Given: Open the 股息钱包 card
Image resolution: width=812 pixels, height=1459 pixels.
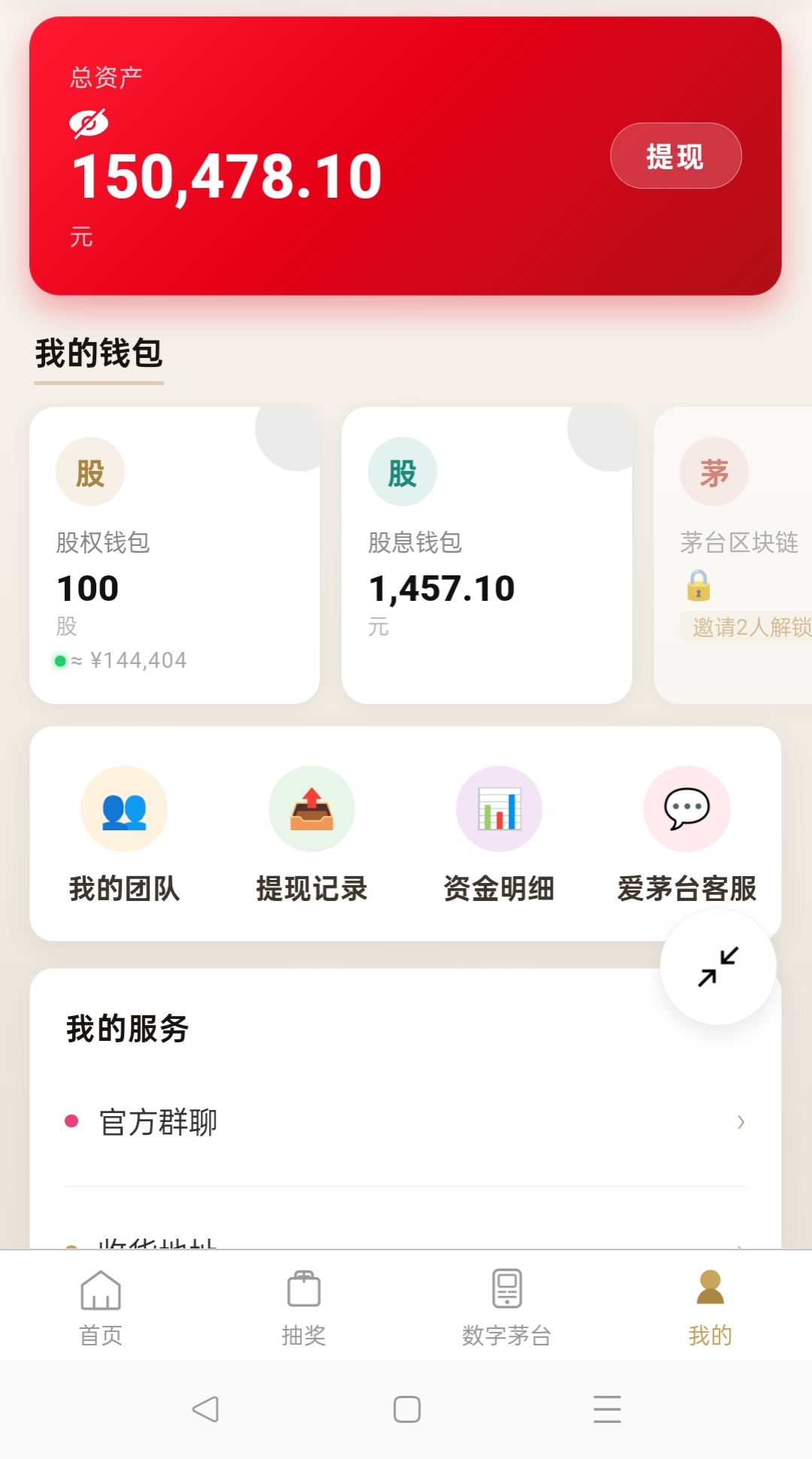Looking at the screenshot, I should pyautogui.click(x=486, y=555).
